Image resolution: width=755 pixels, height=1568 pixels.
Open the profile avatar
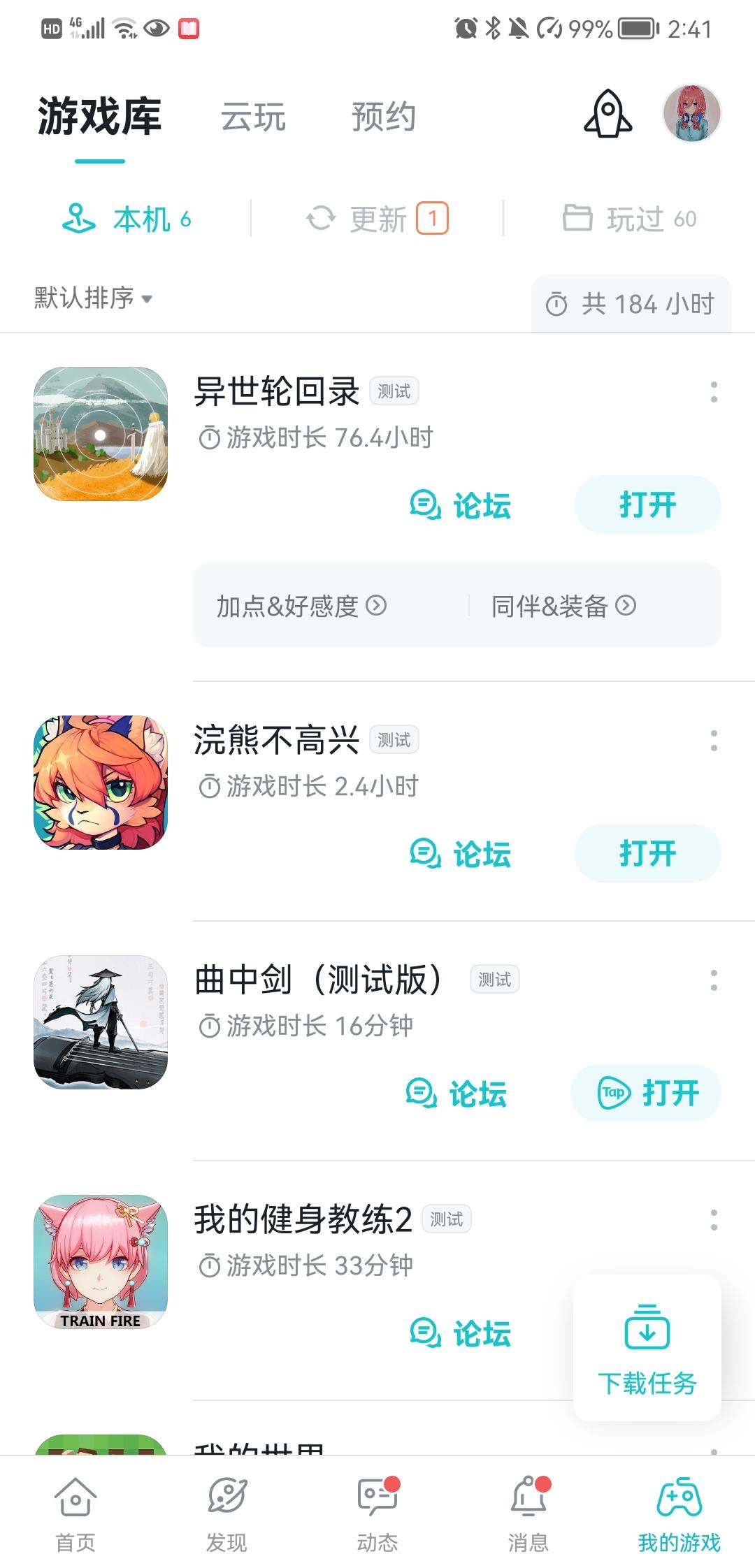pos(691,114)
